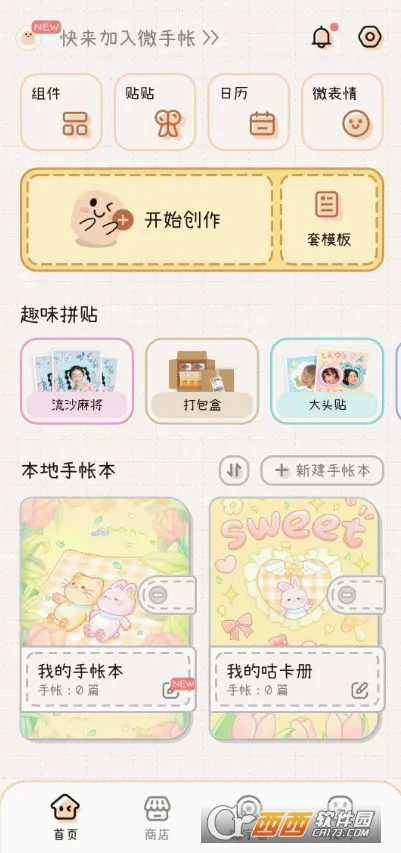Switch to the 首页 home tab
Screen dimensions: 401x853
(x=65, y=818)
